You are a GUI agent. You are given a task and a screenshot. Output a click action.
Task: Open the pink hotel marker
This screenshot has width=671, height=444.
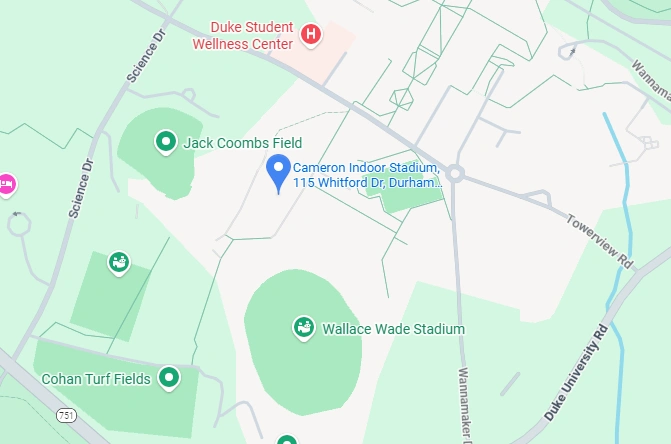[5, 183]
